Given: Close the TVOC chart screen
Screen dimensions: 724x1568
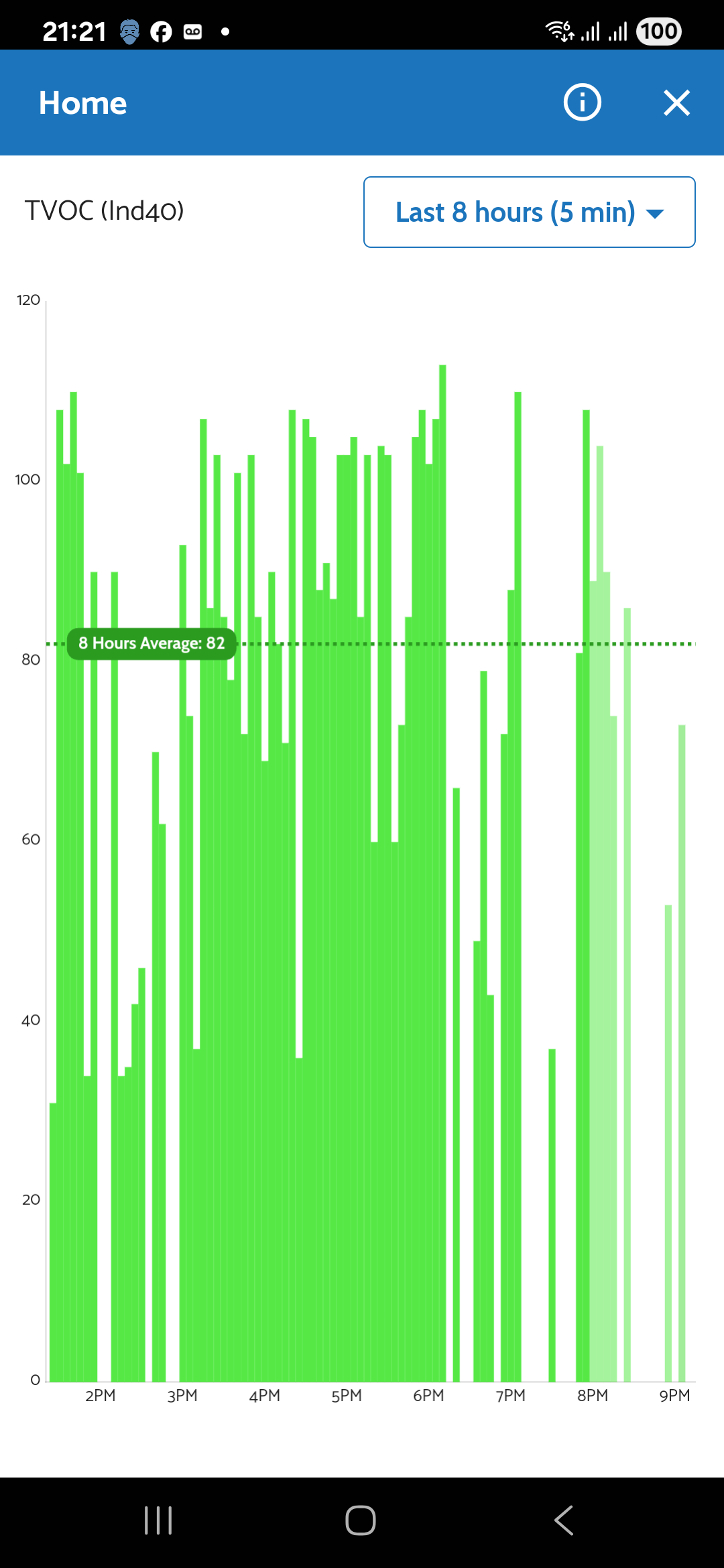Looking at the screenshot, I should point(676,103).
